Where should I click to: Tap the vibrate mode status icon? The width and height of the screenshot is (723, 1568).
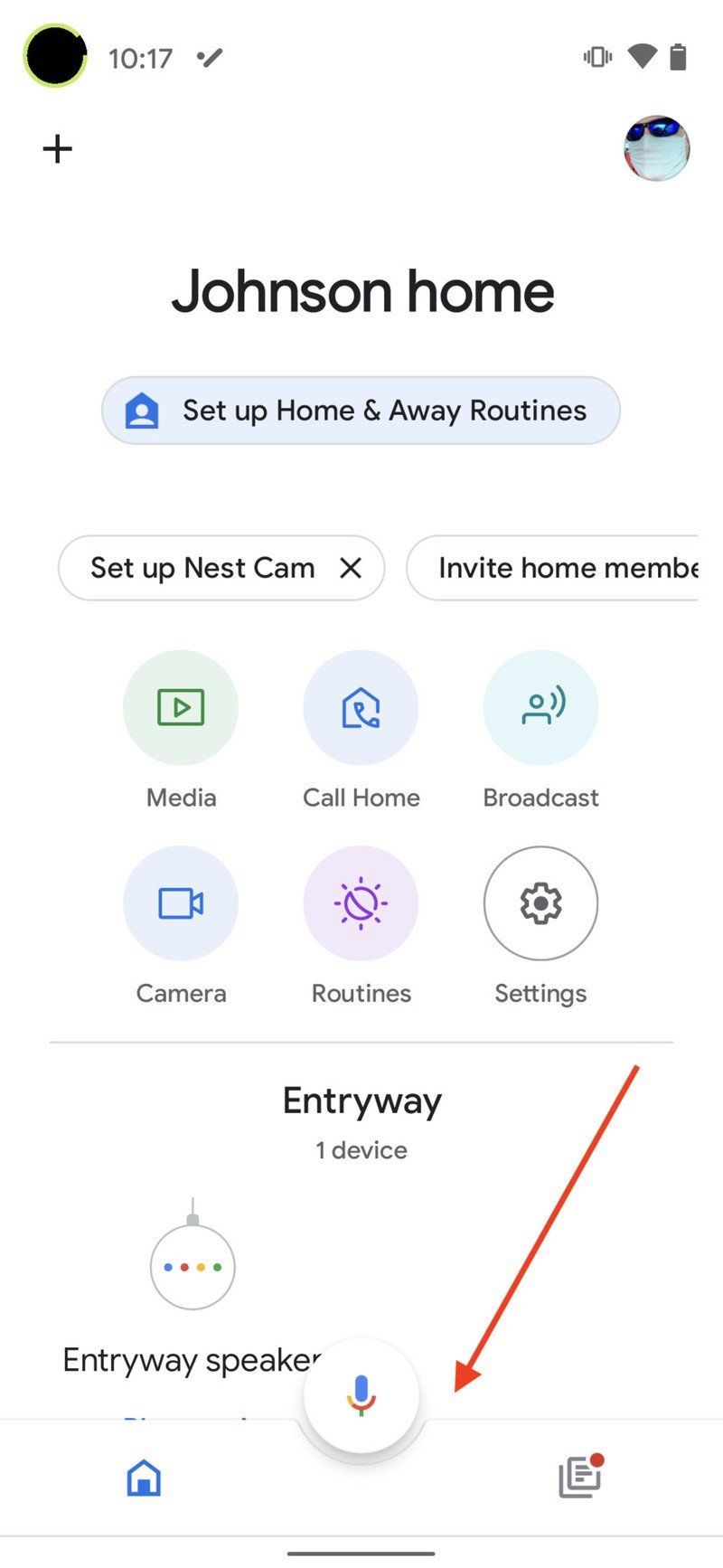tap(597, 56)
